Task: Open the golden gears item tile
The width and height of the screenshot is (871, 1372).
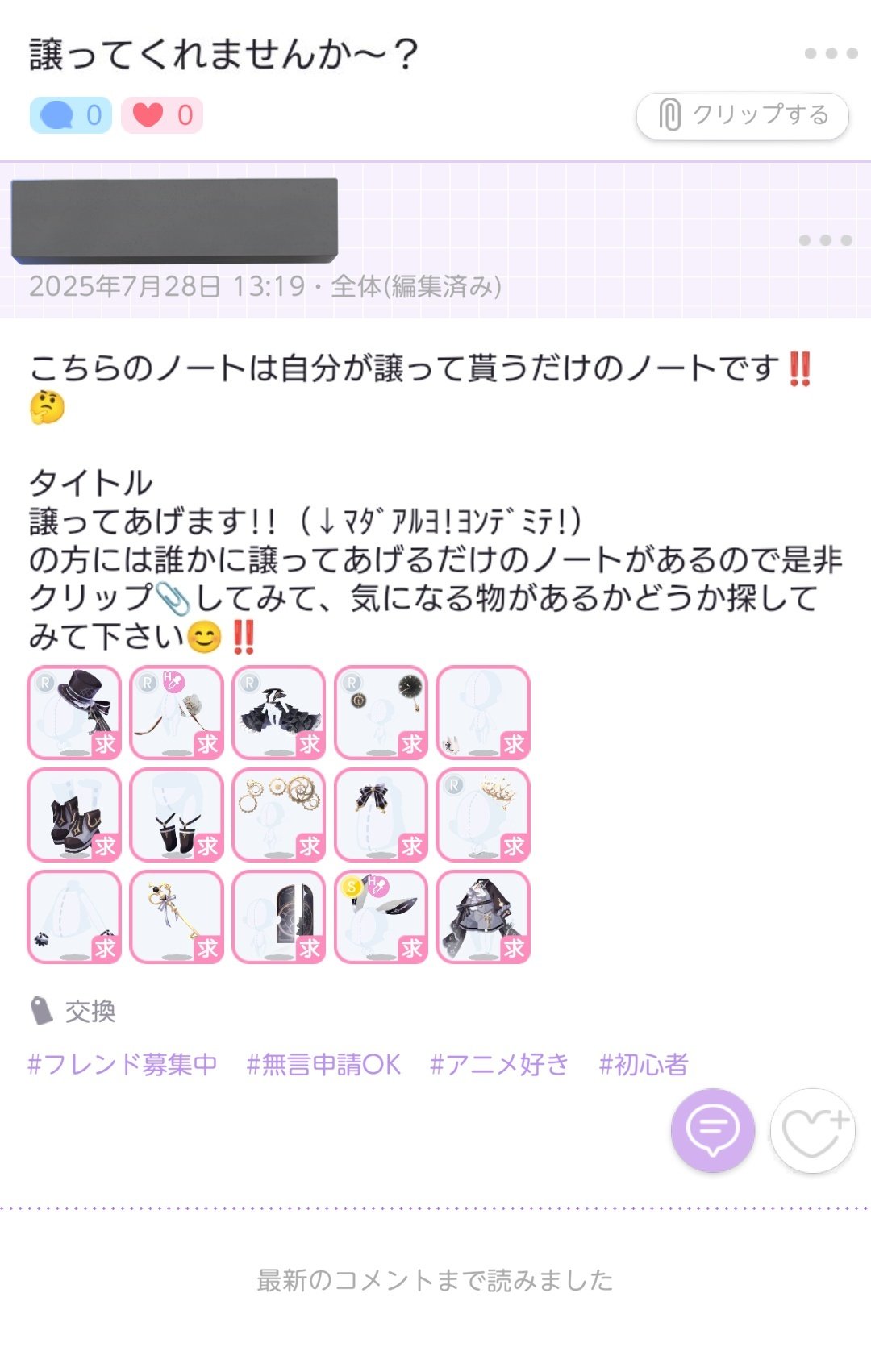Action: (279, 814)
